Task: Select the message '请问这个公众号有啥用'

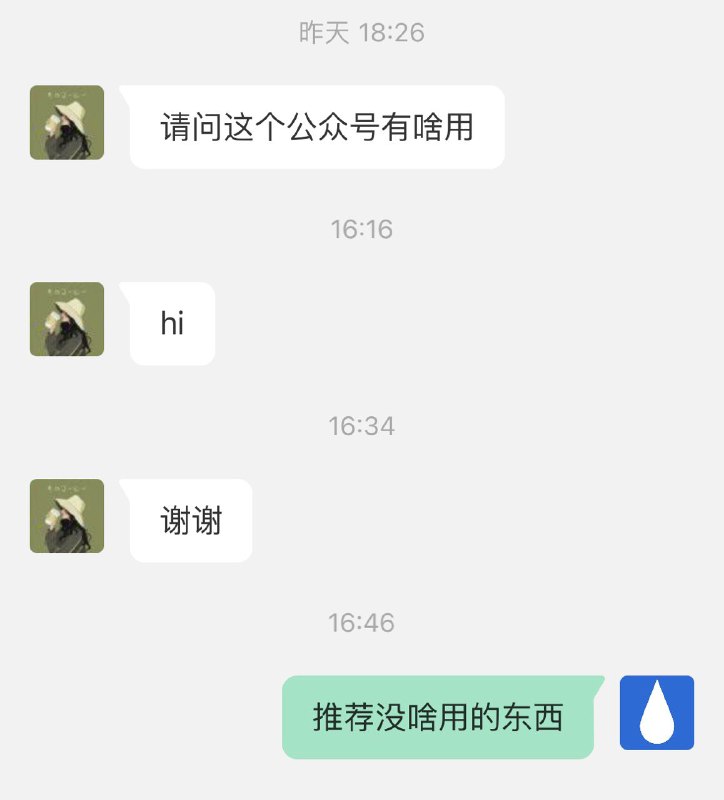Action: (316, 126)
